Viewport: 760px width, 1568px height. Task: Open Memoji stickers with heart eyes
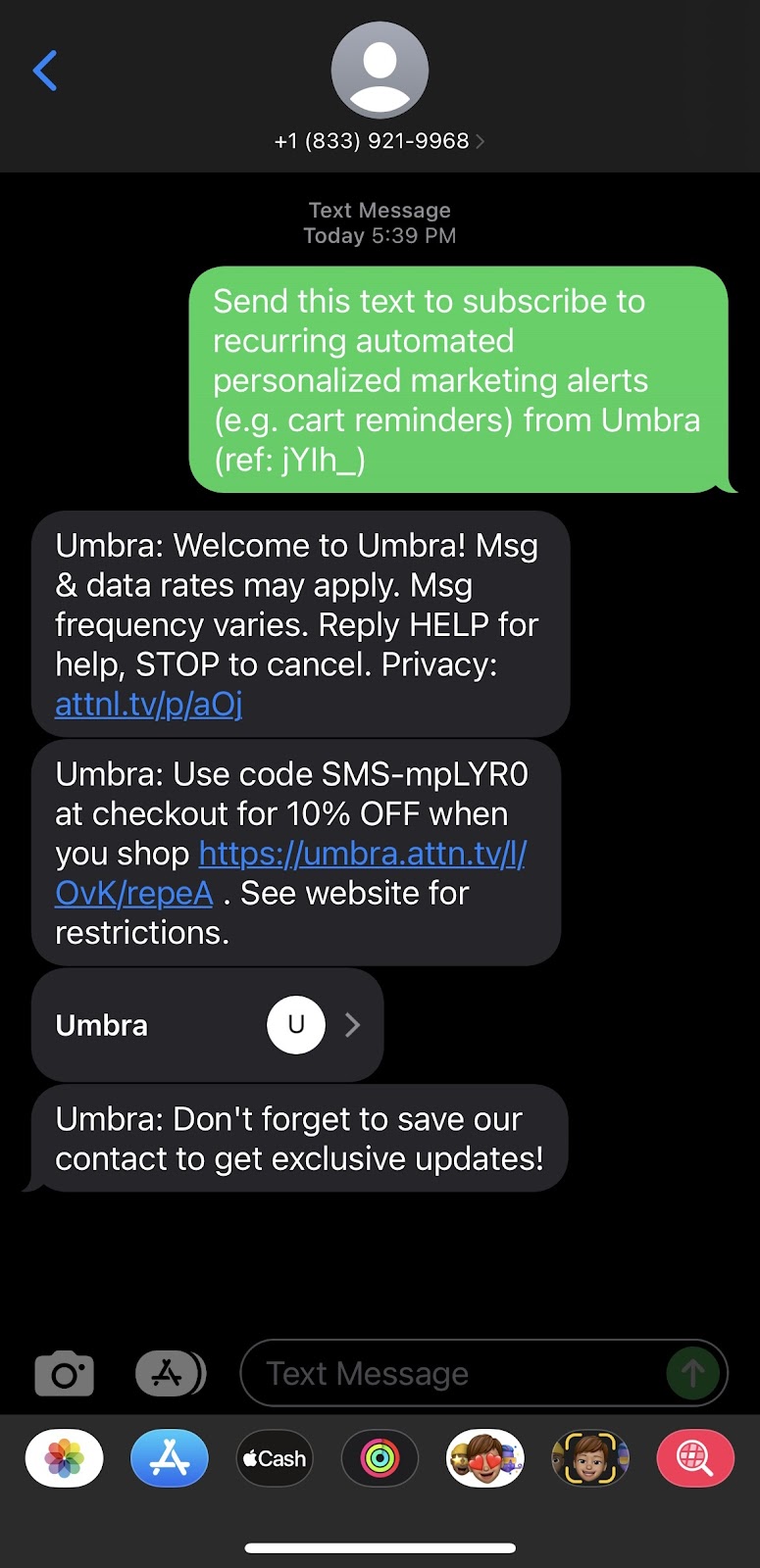point(484,1458)
